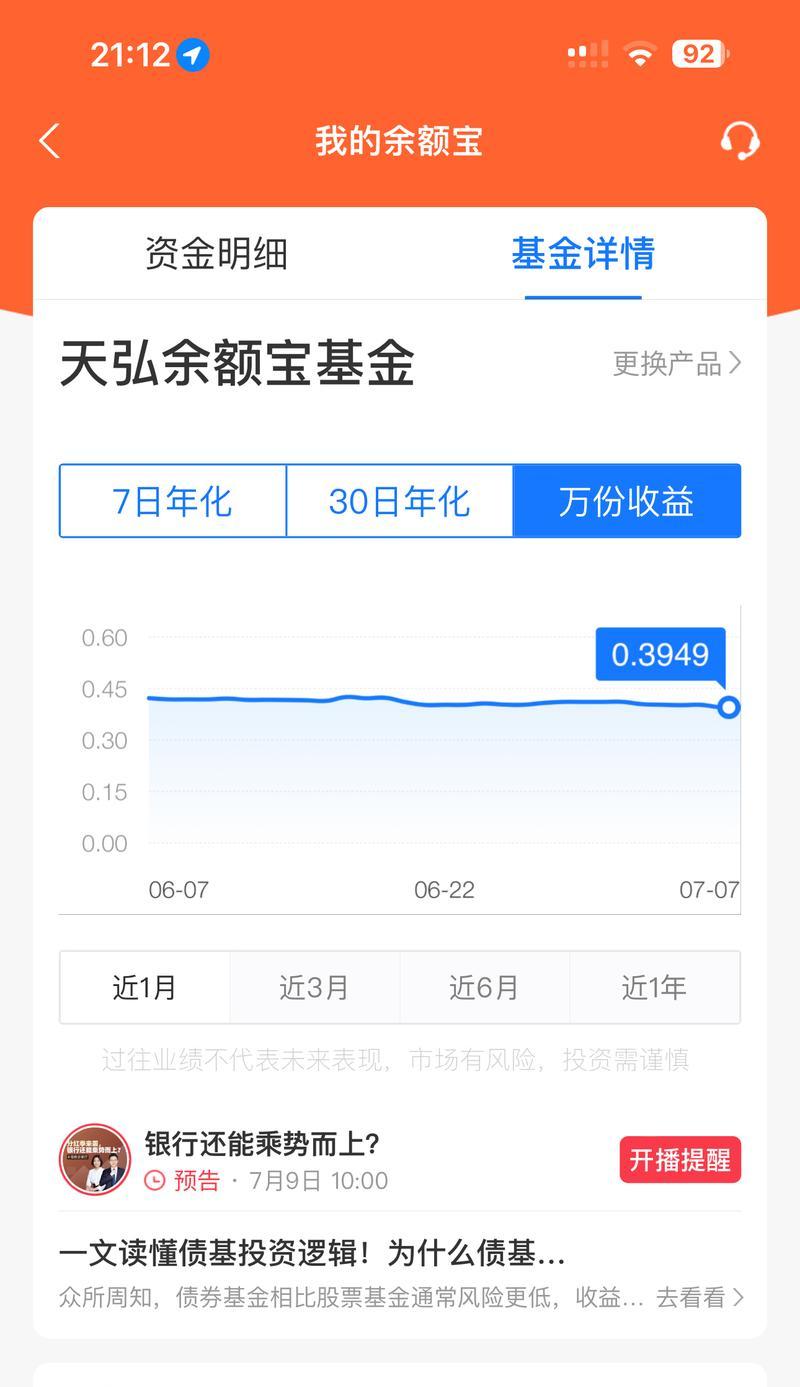Show the 7日年化 chart
Screen dimensions: 800x1387
pos(173,501)
